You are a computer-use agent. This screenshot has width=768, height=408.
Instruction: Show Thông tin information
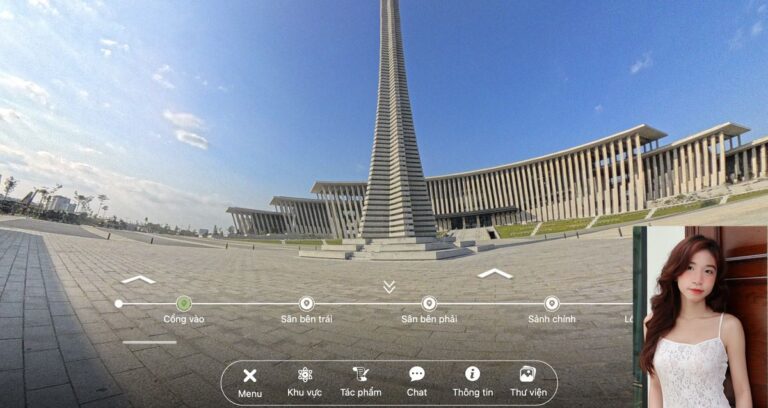point(472,380)
